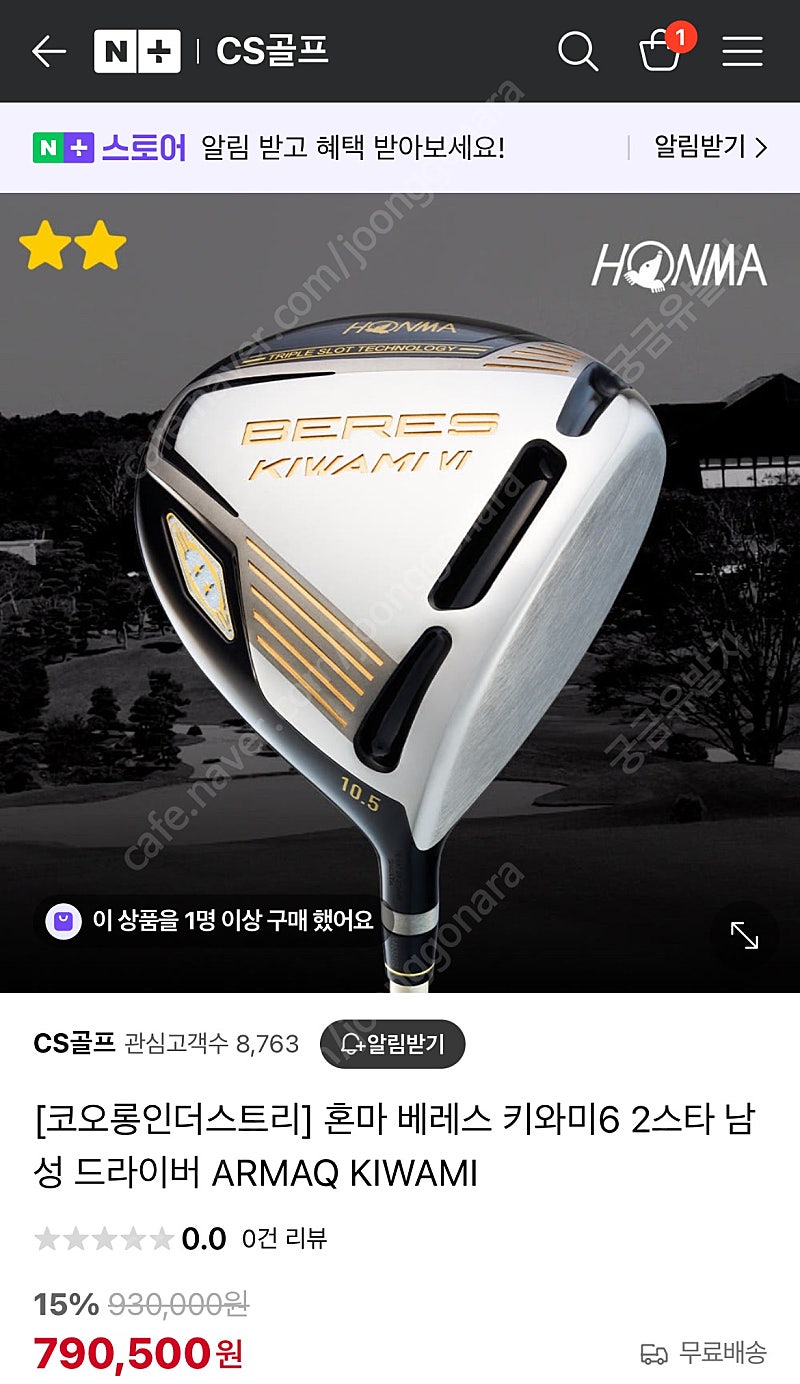Open the search magnifier icon

click(577, 51)
